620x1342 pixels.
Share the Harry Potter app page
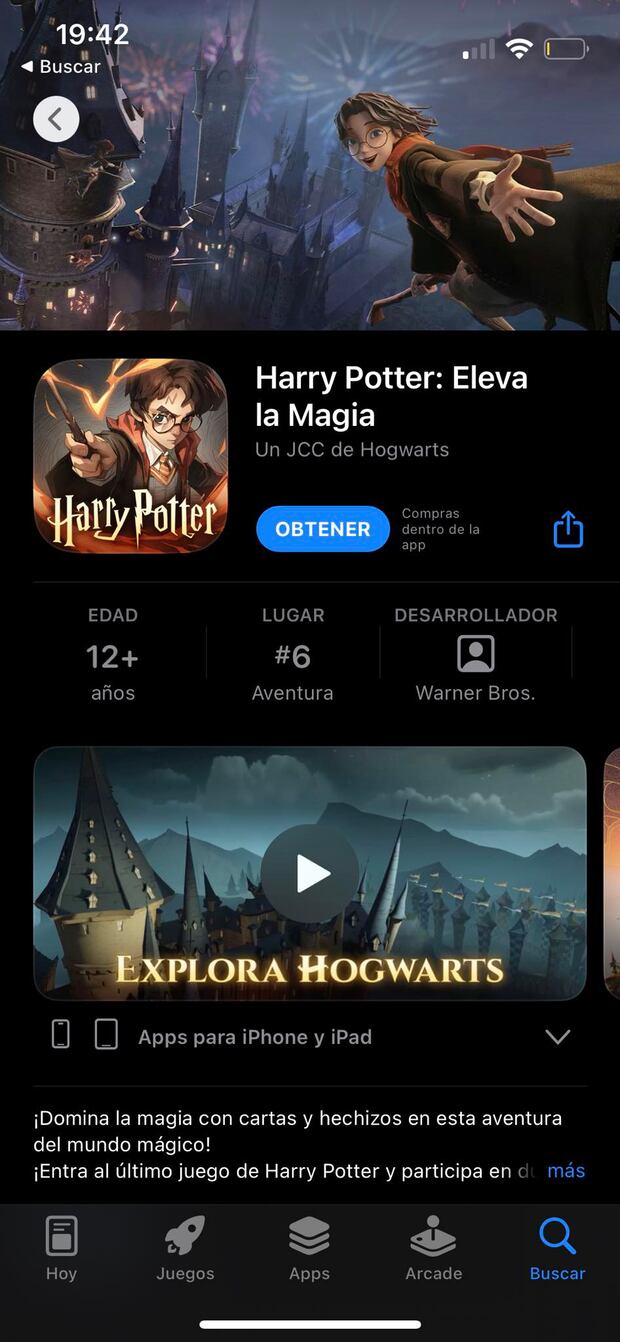(568, 529)
